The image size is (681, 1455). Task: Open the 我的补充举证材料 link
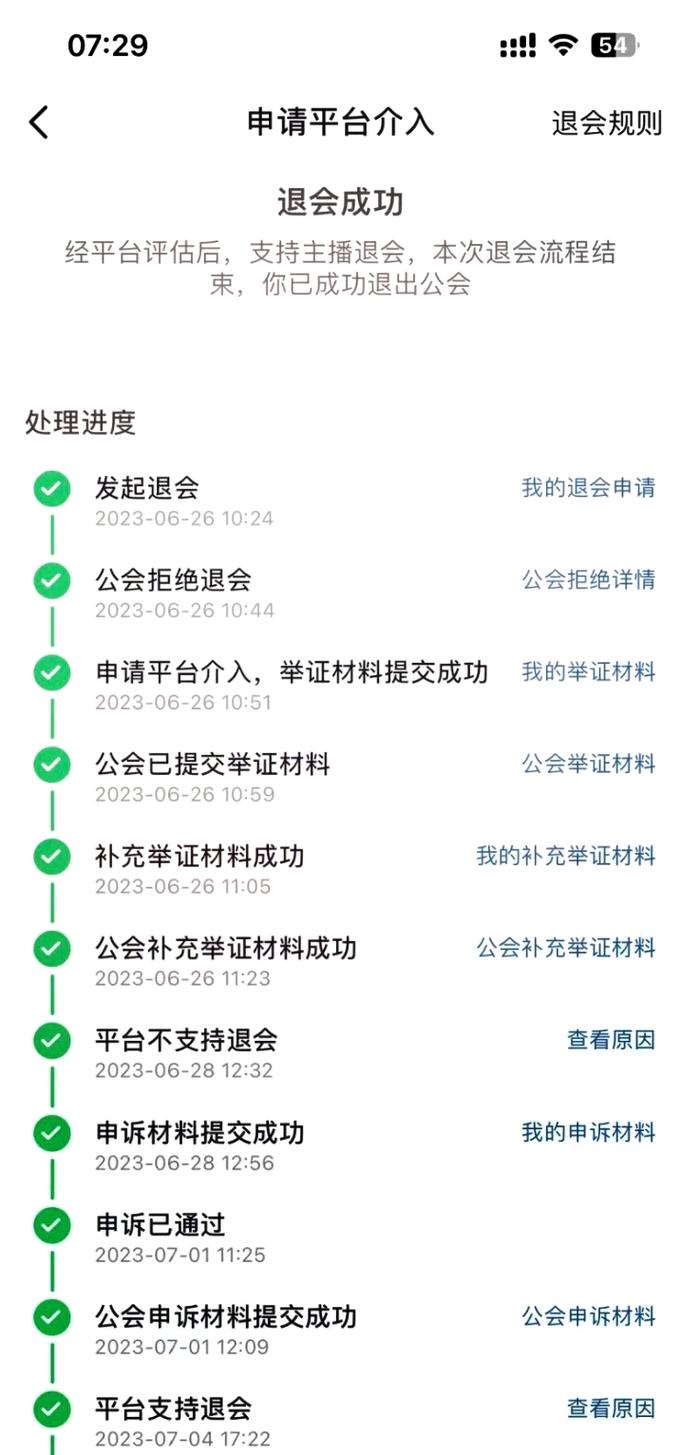565,856
